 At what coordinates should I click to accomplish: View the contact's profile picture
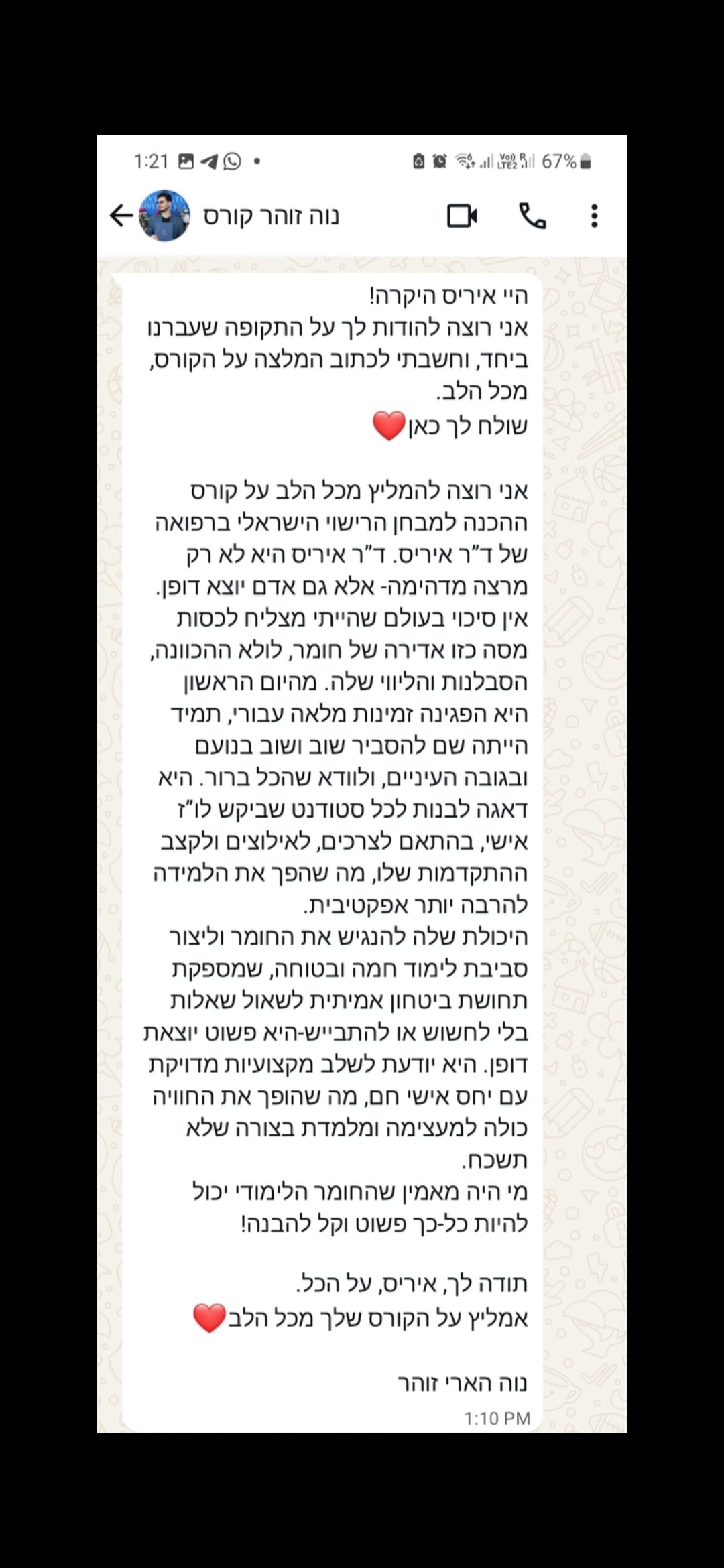tap(164, 216)
